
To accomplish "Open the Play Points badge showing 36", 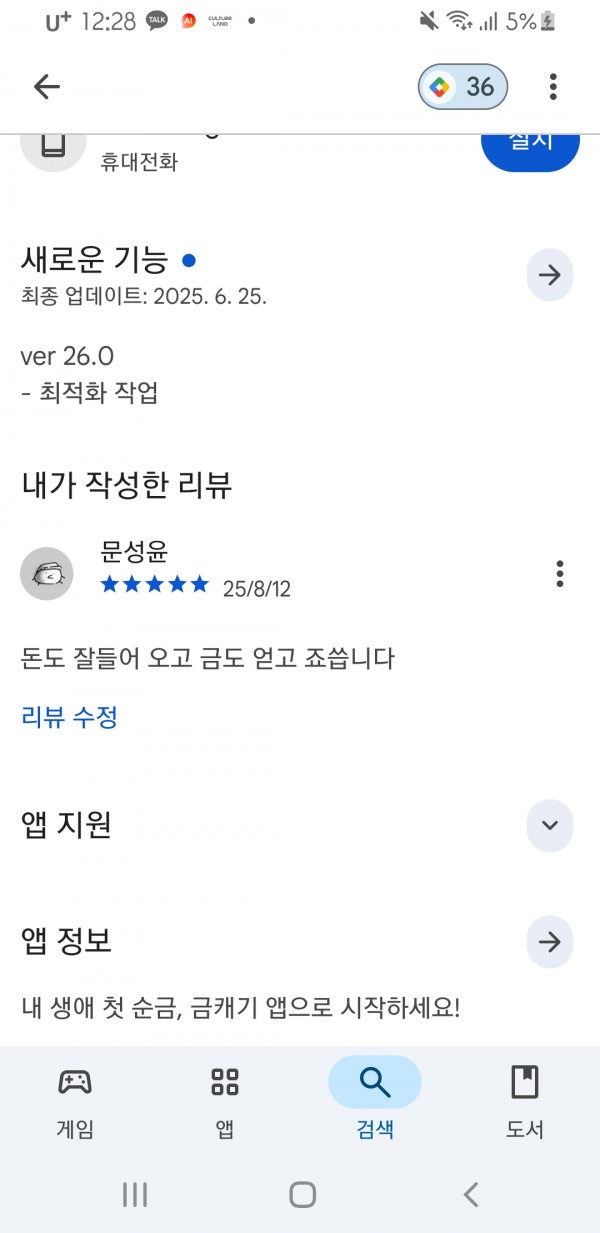I will click(x=462, y=87).
